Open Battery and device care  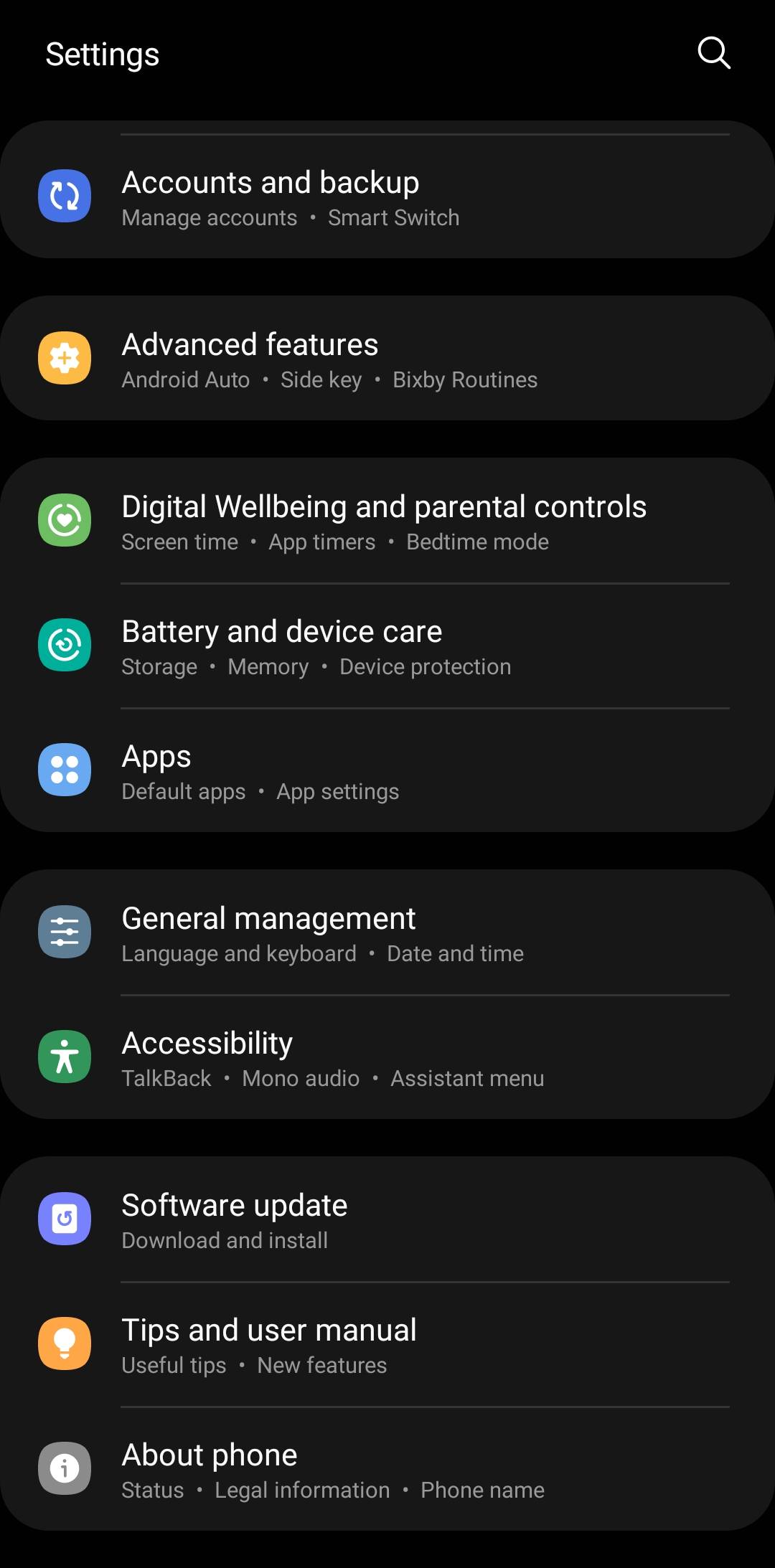point(387,645)
